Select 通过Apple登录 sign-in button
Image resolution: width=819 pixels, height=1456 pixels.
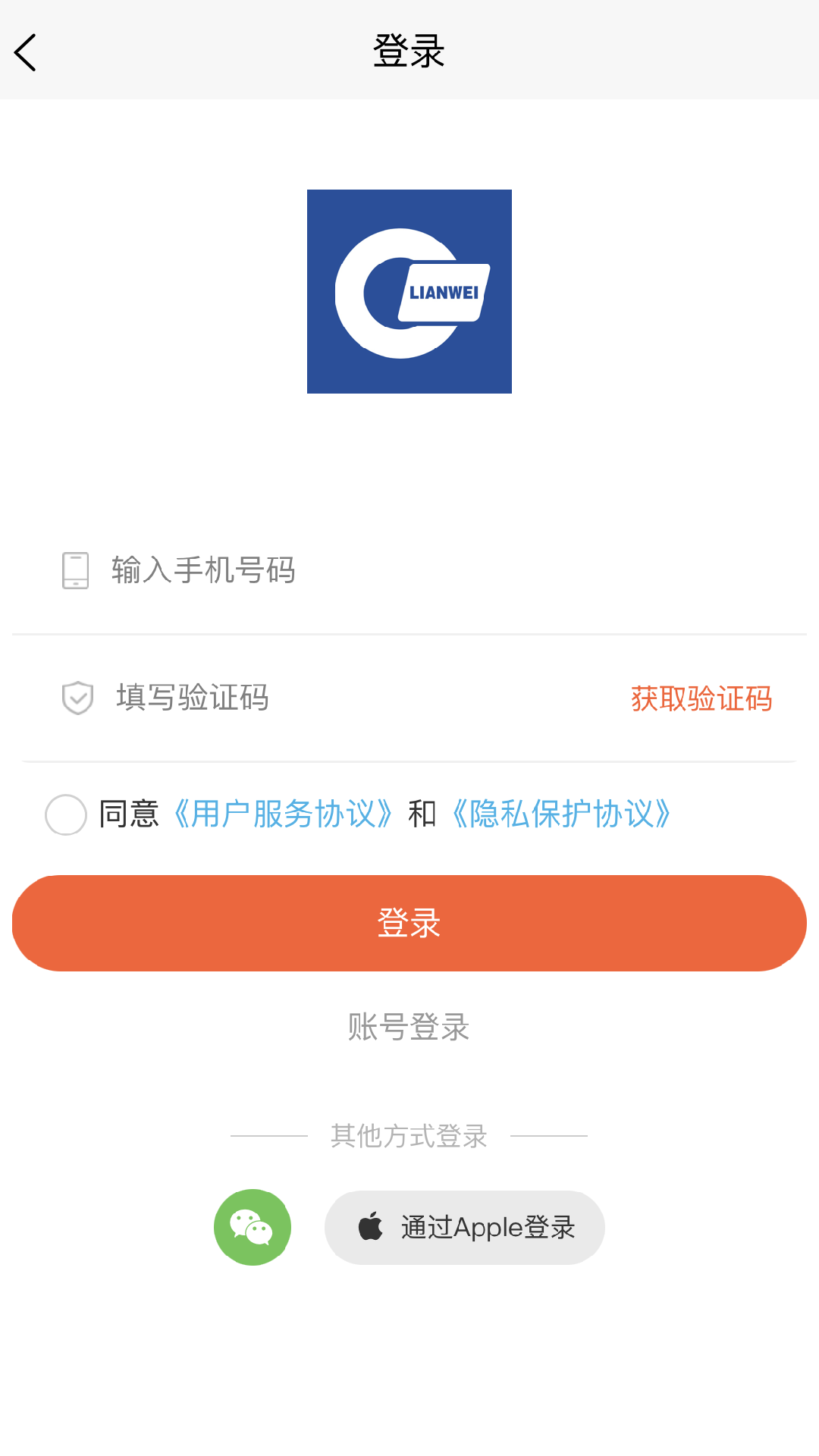[x=464, y=1227]
